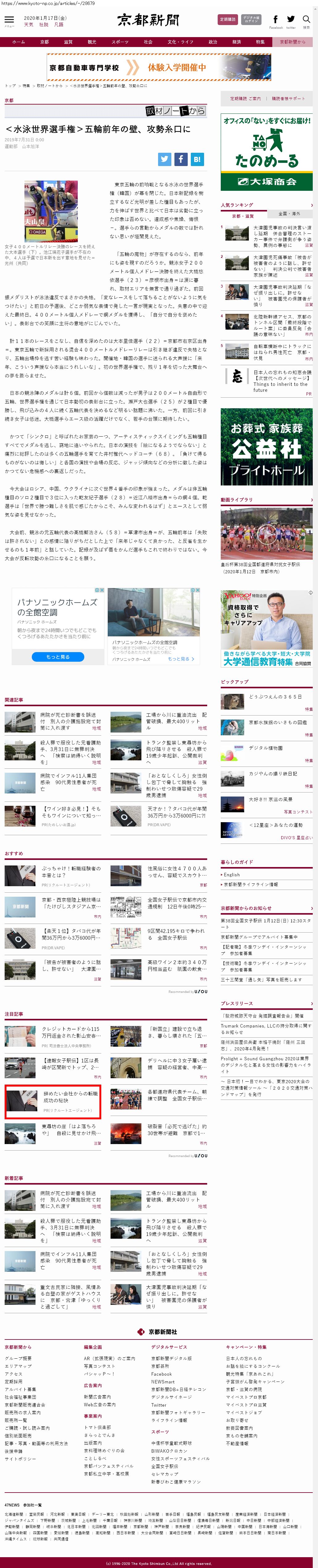Switch the ranking to 全国・海外

(x=289, y=214)
